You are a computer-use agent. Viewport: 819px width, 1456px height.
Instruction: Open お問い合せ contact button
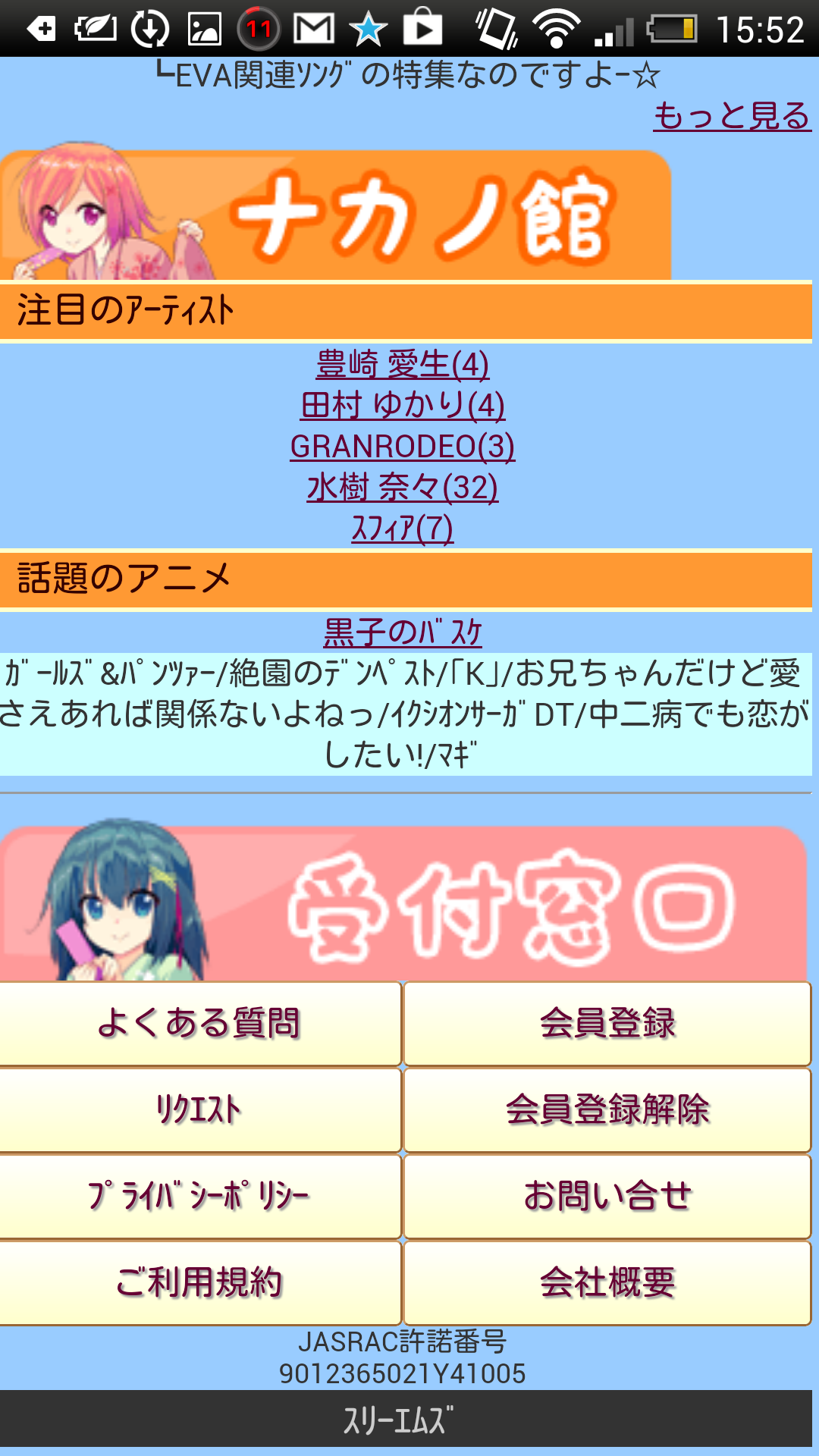[x=607, y=1197]
